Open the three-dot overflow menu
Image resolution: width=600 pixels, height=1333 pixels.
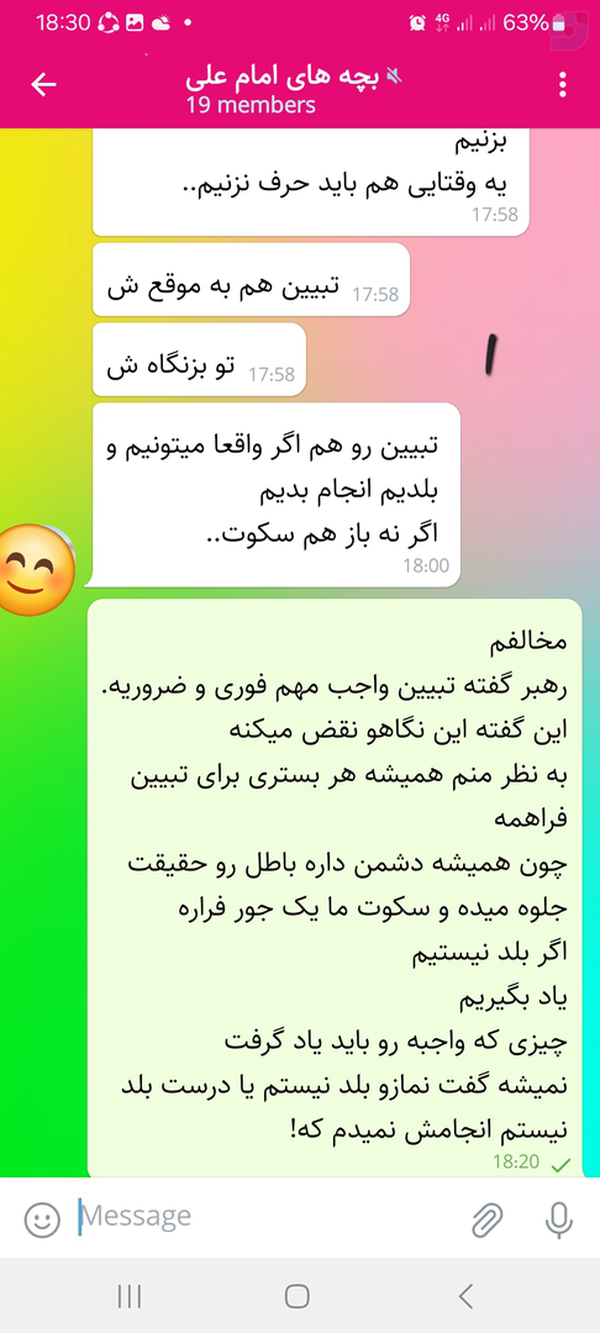[564, 85]
